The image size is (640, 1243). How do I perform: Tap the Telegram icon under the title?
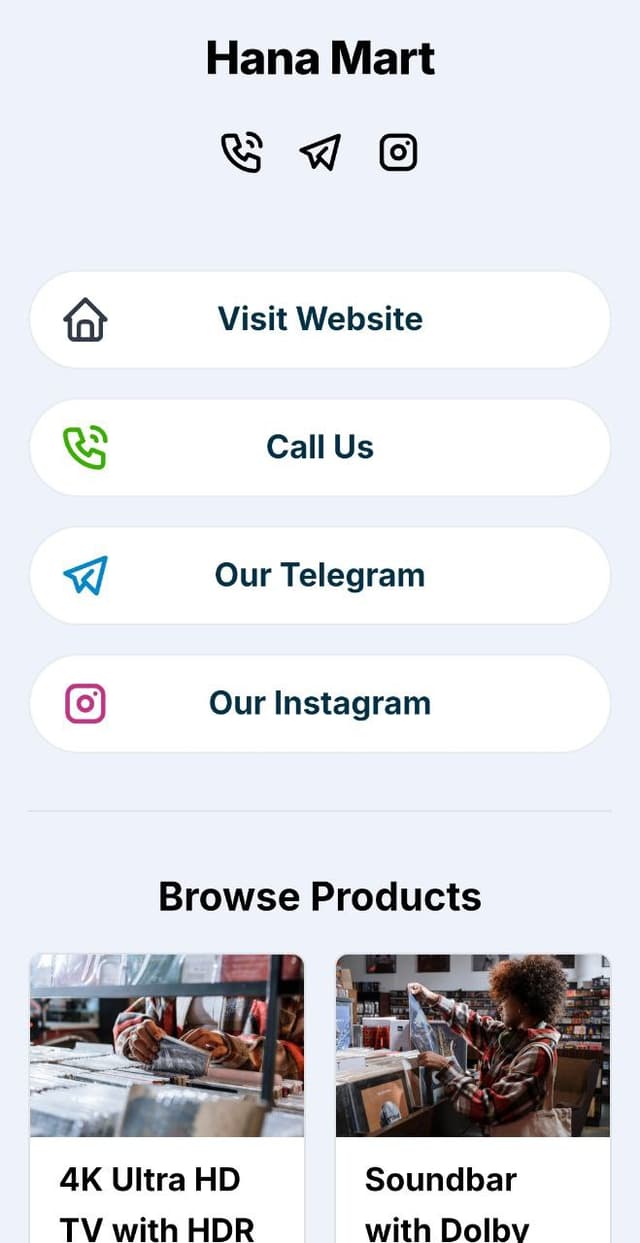[x=320, y=153]
